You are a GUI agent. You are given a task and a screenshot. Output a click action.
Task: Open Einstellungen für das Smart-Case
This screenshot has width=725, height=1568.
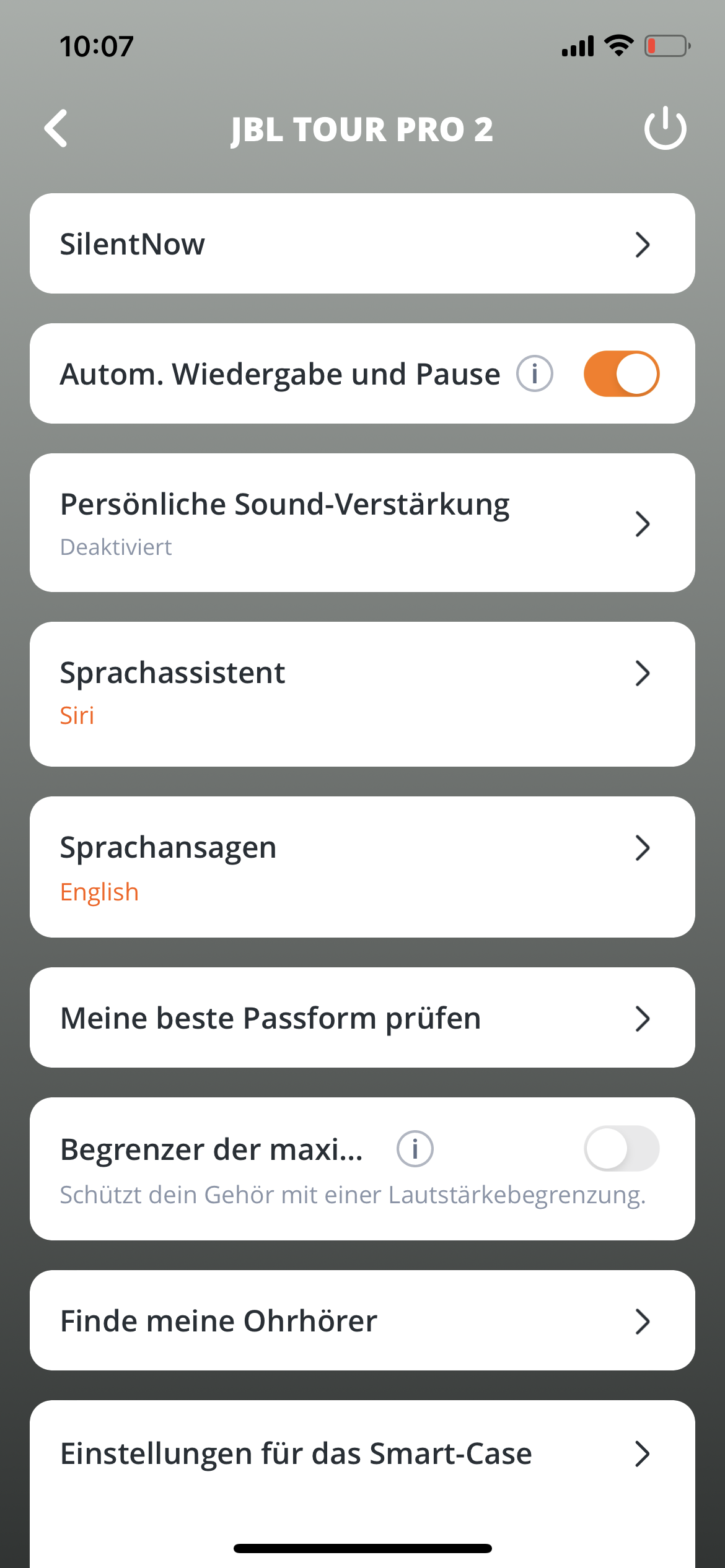(362, 1453)
